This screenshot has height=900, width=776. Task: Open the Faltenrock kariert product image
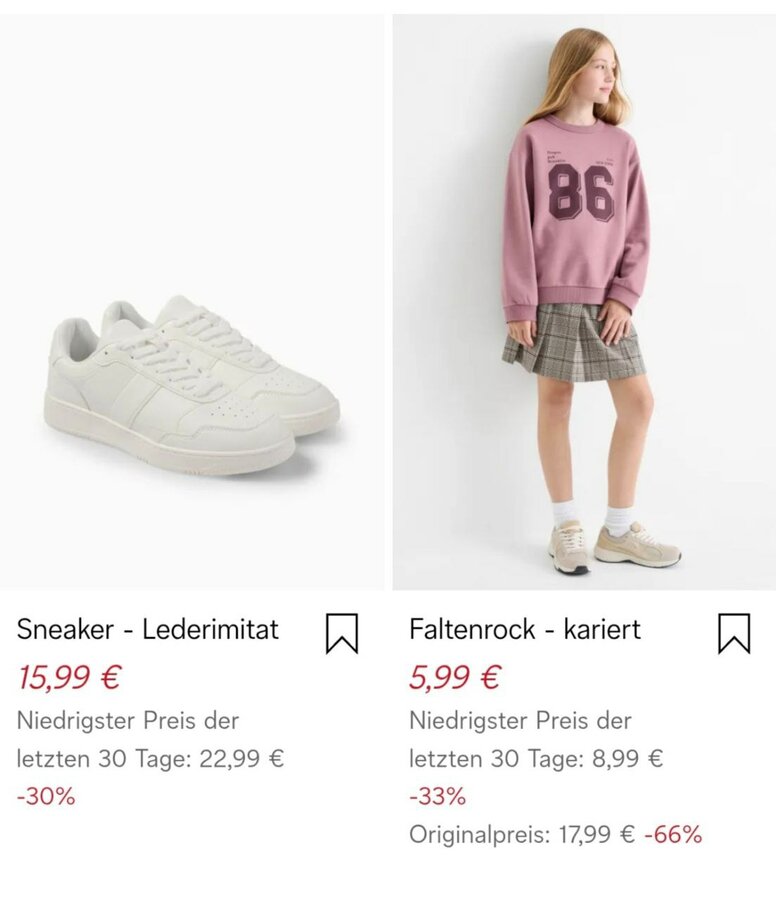[584, 300]
